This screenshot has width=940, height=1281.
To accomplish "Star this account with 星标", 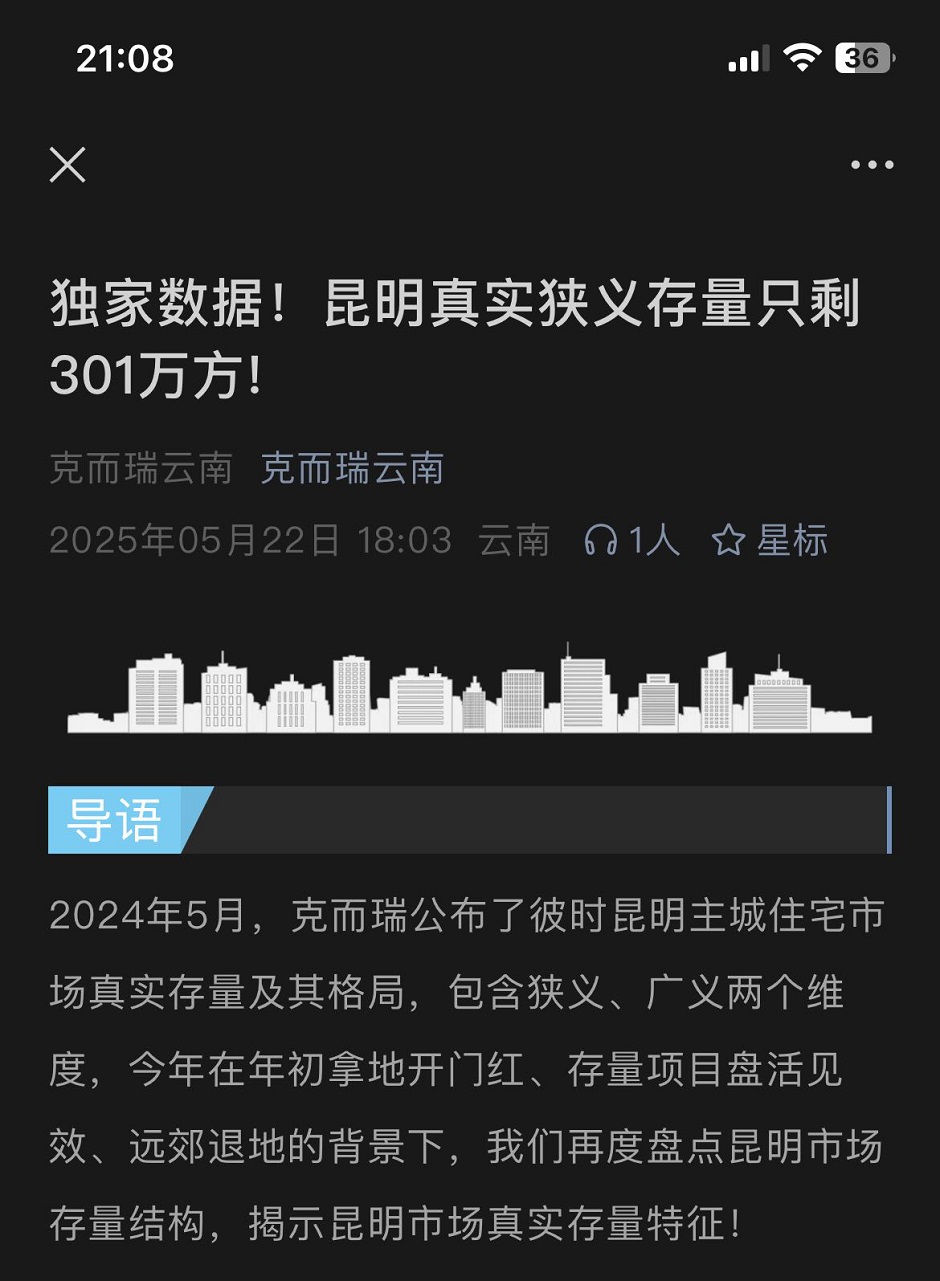I will click(x=769, y=541).
